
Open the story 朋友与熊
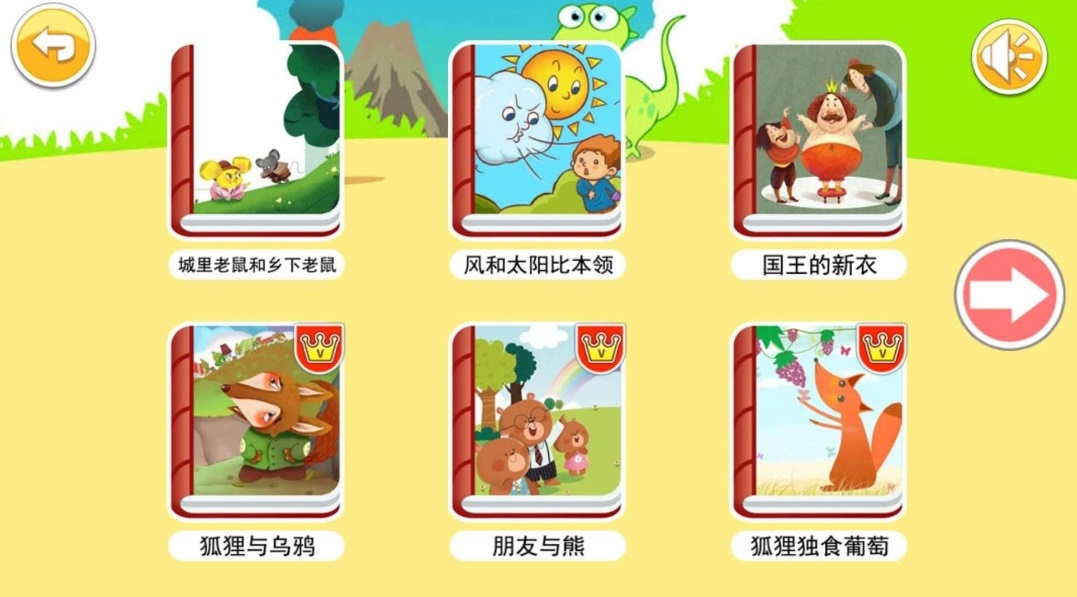[x=537, y=420]
